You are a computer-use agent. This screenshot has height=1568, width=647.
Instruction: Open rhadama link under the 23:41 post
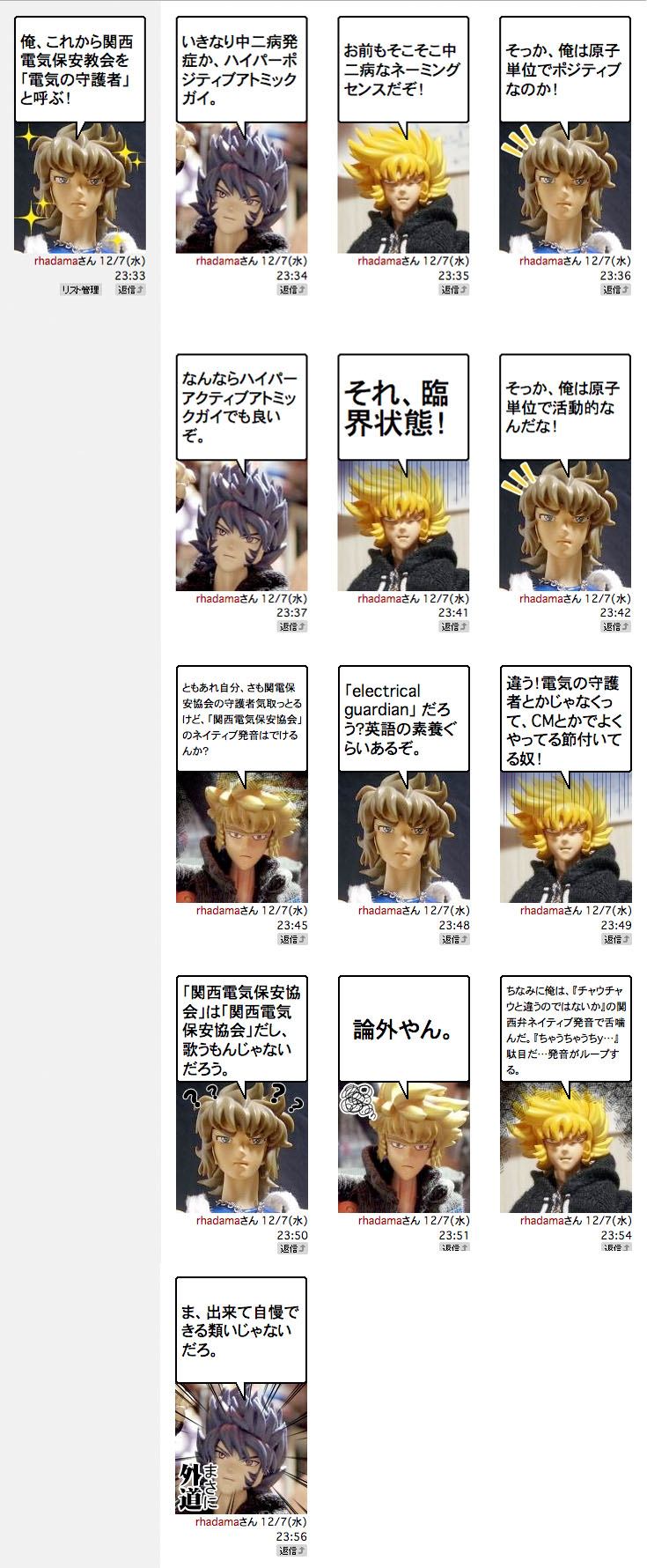[377, 599]
